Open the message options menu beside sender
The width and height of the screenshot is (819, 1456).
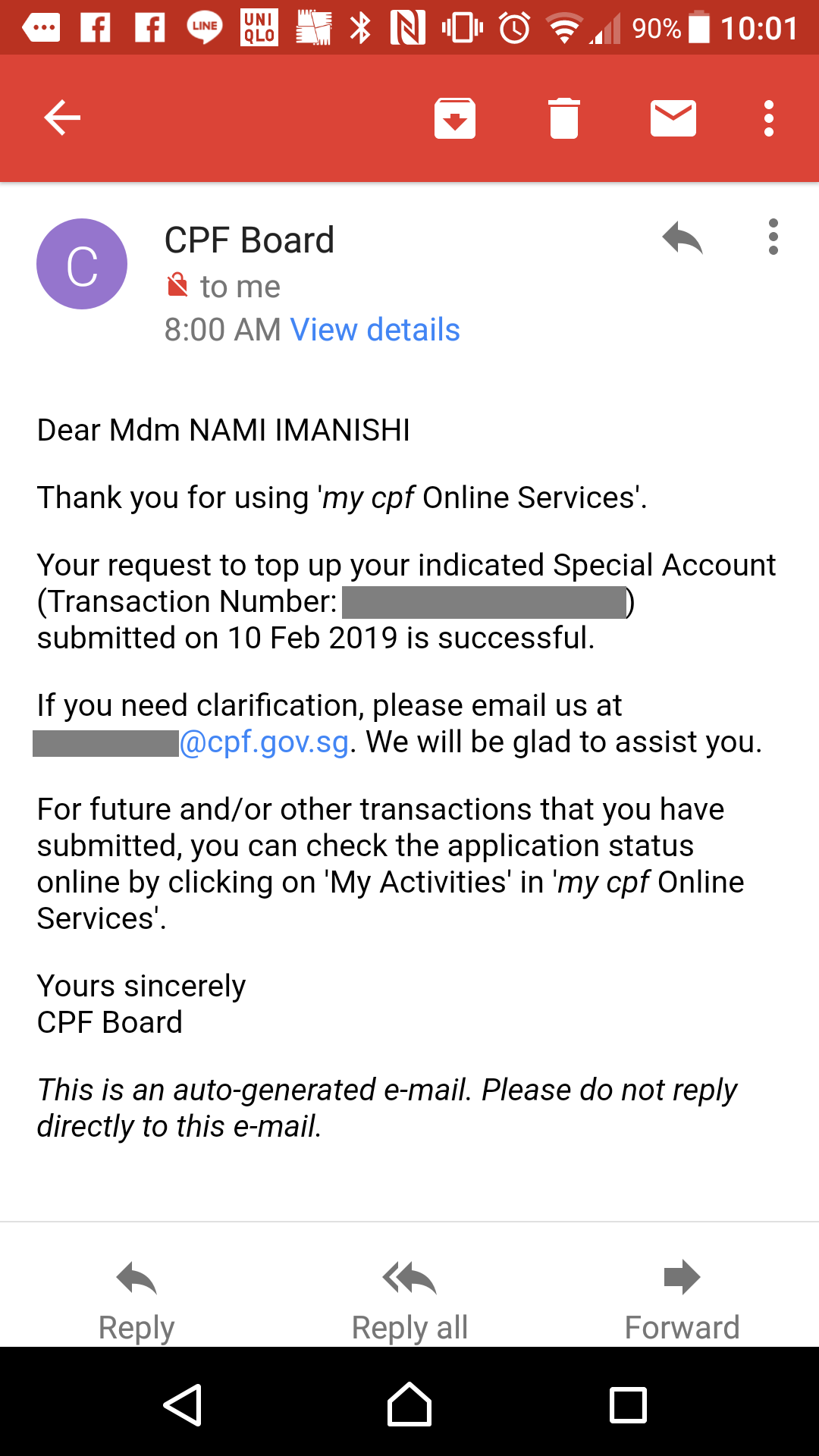tap(773, 237)
